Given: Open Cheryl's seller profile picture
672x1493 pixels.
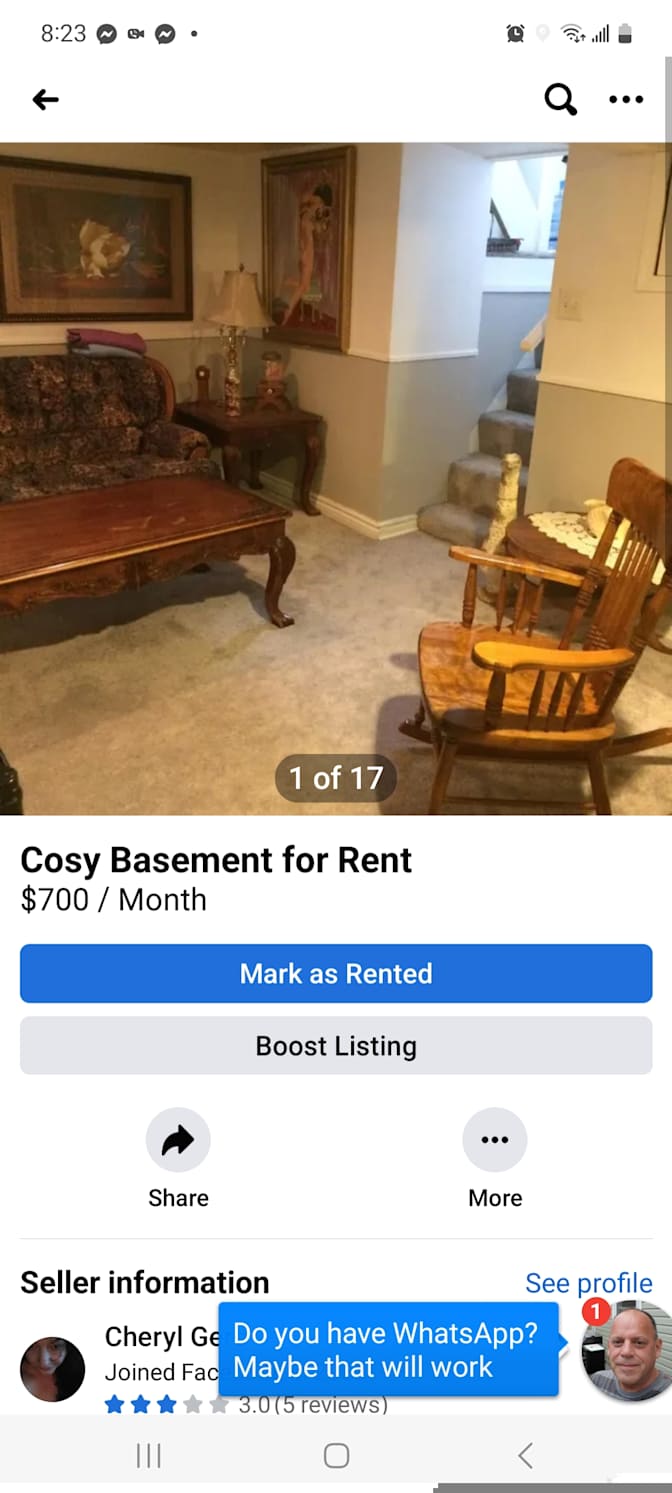Looking at the screenshot, I should click(52, 1369).
